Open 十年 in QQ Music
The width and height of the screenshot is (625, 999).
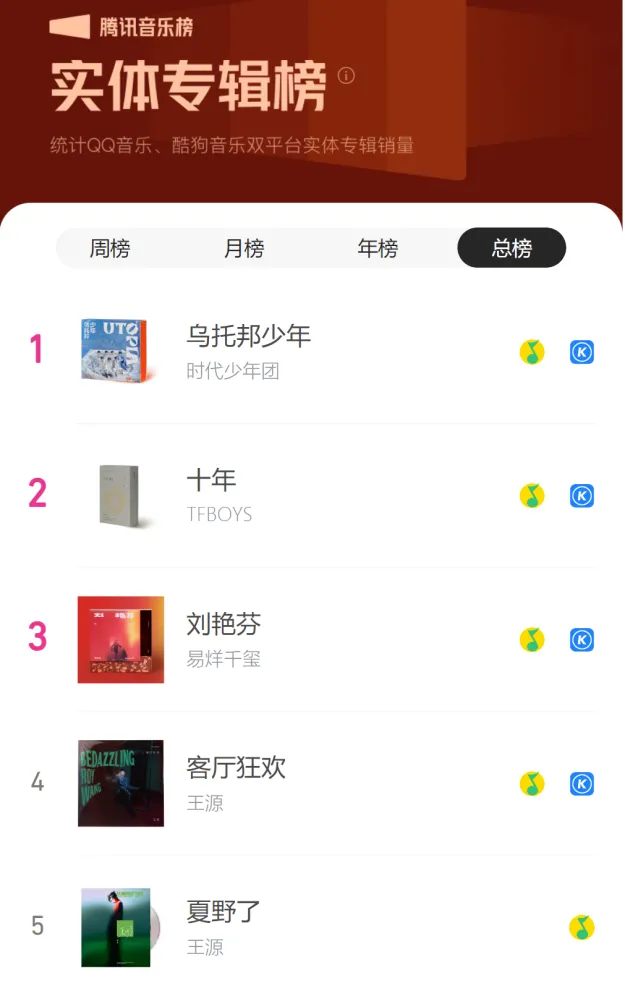[532, 496]
